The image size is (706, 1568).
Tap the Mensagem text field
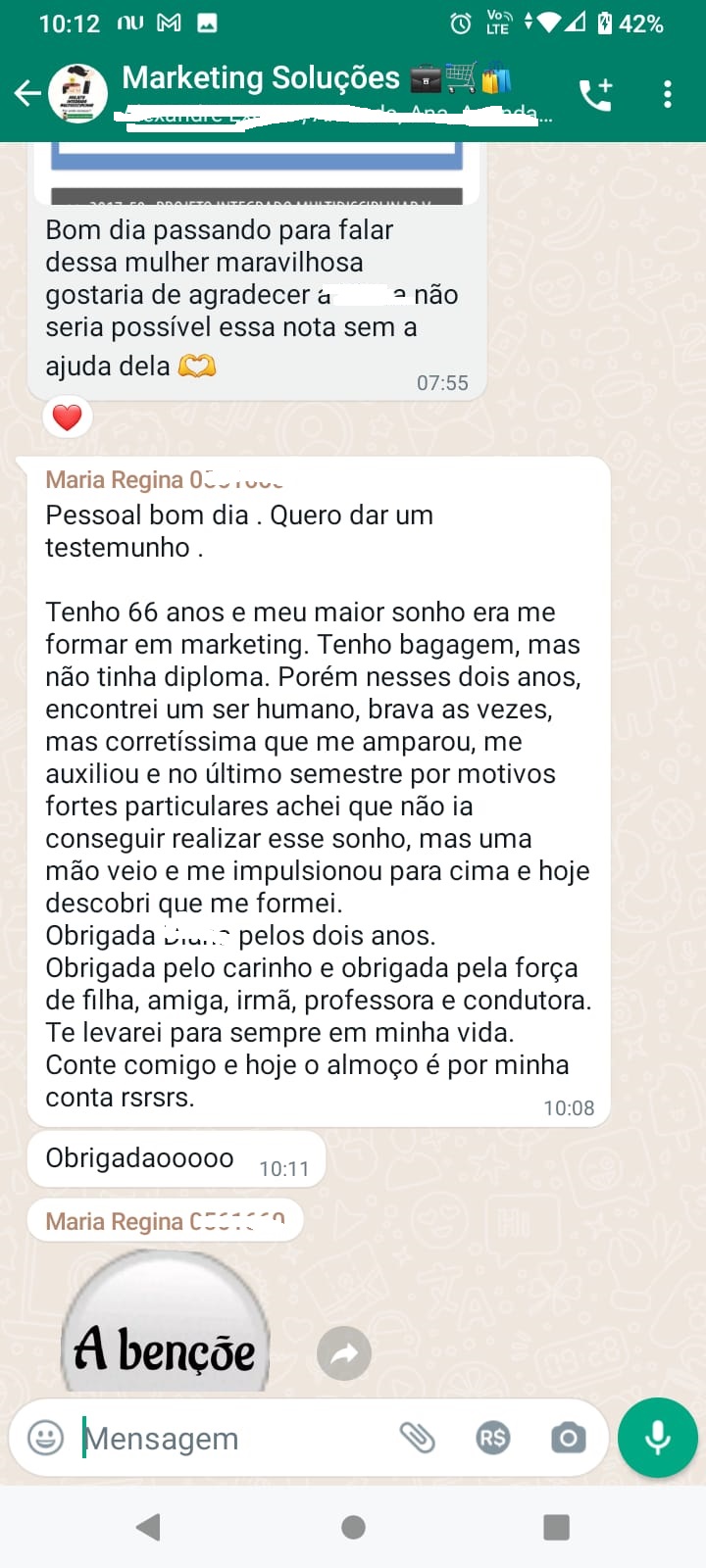(235, 1438)
